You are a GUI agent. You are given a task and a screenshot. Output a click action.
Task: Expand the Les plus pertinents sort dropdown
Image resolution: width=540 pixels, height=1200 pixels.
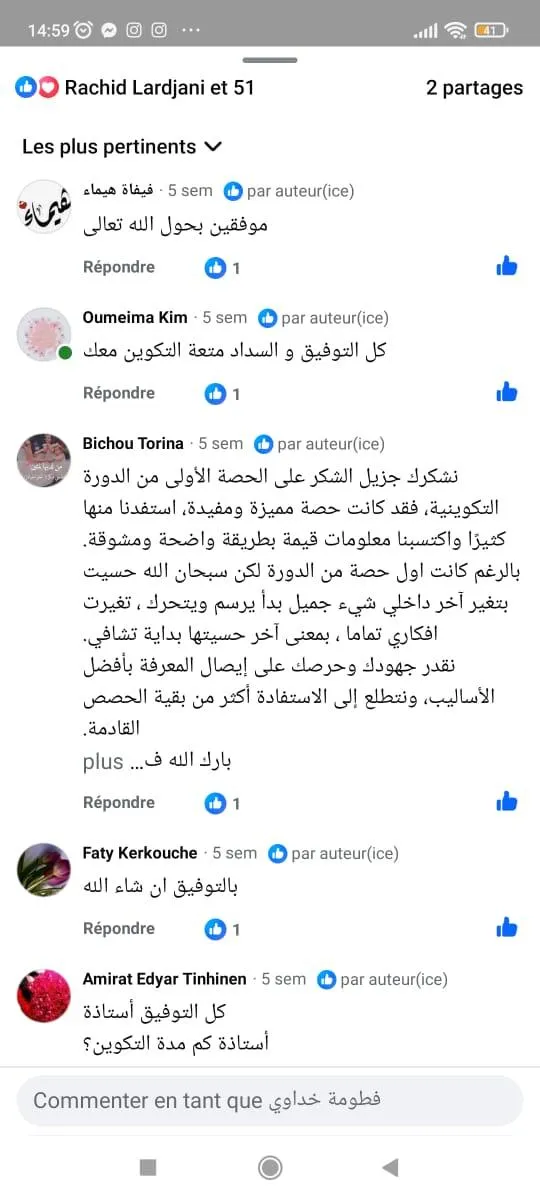pos(122,147)
